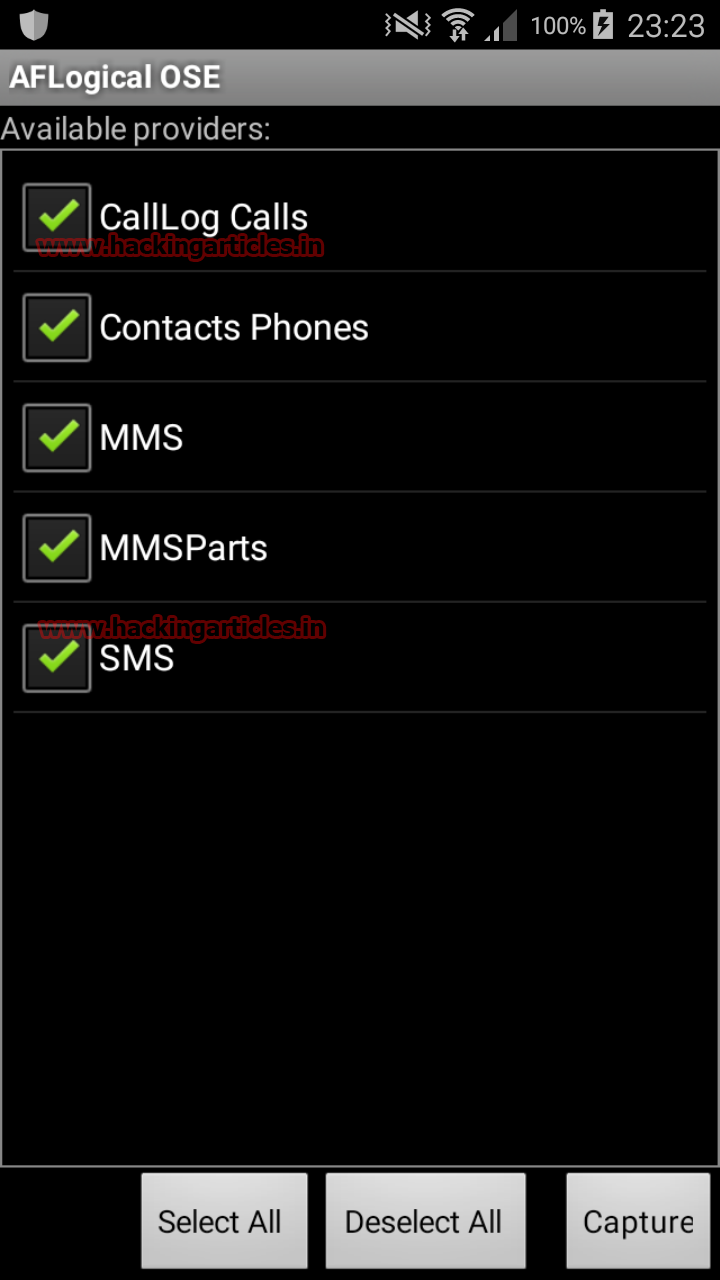The image size is (720, 1280).
Task: Disable the SMS extraction checkbox
Action: pyautogui.click(x=57, y=658)
